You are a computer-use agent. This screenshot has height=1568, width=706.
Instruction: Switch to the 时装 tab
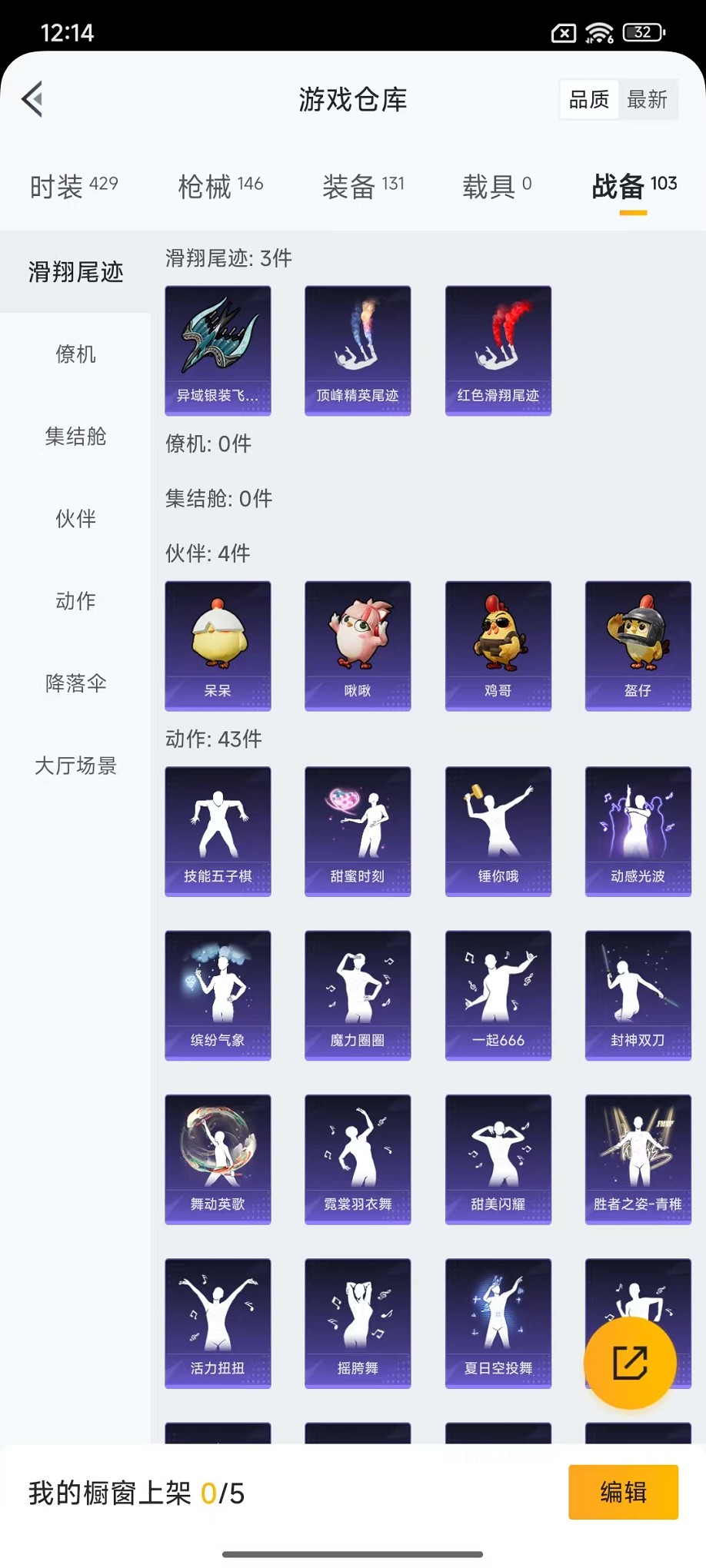tap(74, 186)
